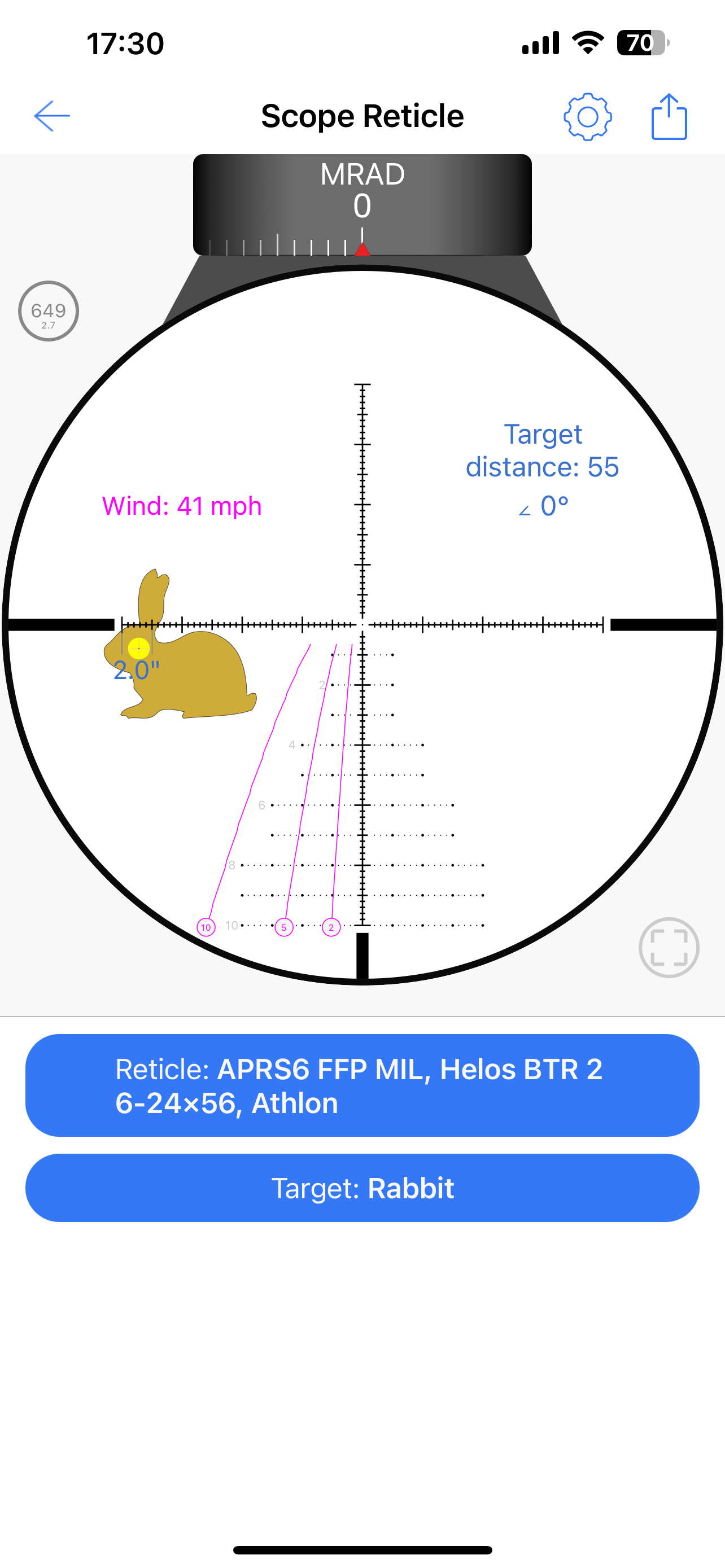Image resolution: width=725 pixels, height=1568 pixels.
Task: Expand the reticle to fullscreen
Action: point(669,947)
